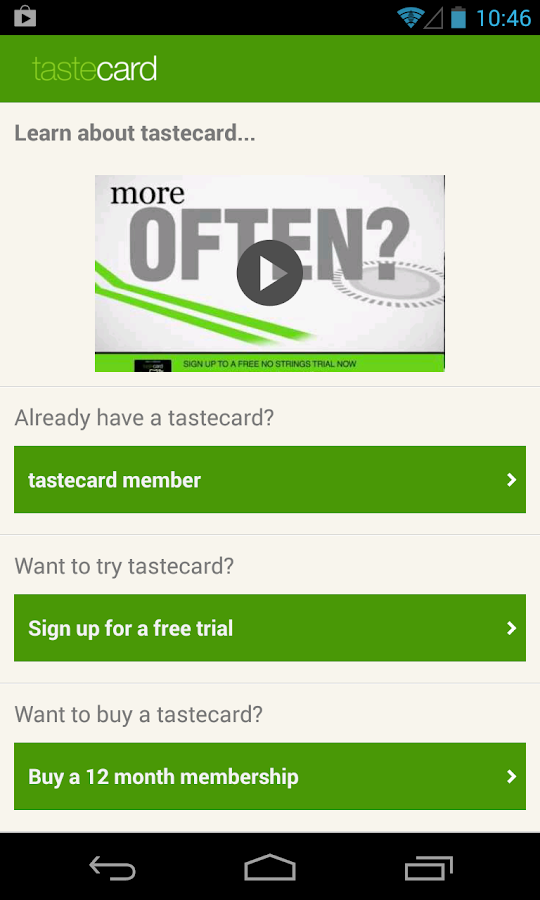The height and width of the screenshot is (900, 540).
Task: Open the tastecard member login
Action: pyautogui.click(x=270, y=479)
